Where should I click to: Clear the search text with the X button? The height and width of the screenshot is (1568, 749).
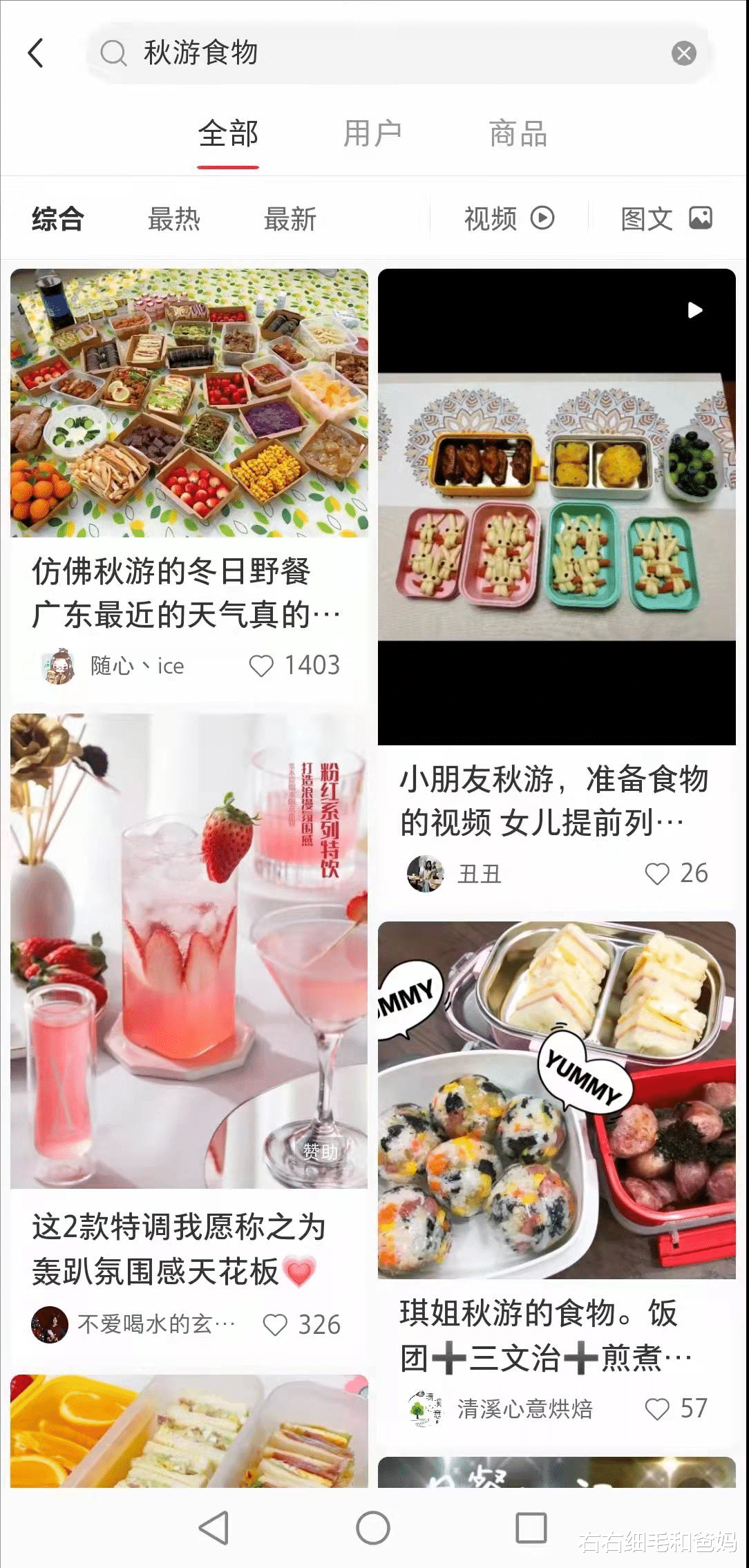pyautogui.click(x=683, y=53)
